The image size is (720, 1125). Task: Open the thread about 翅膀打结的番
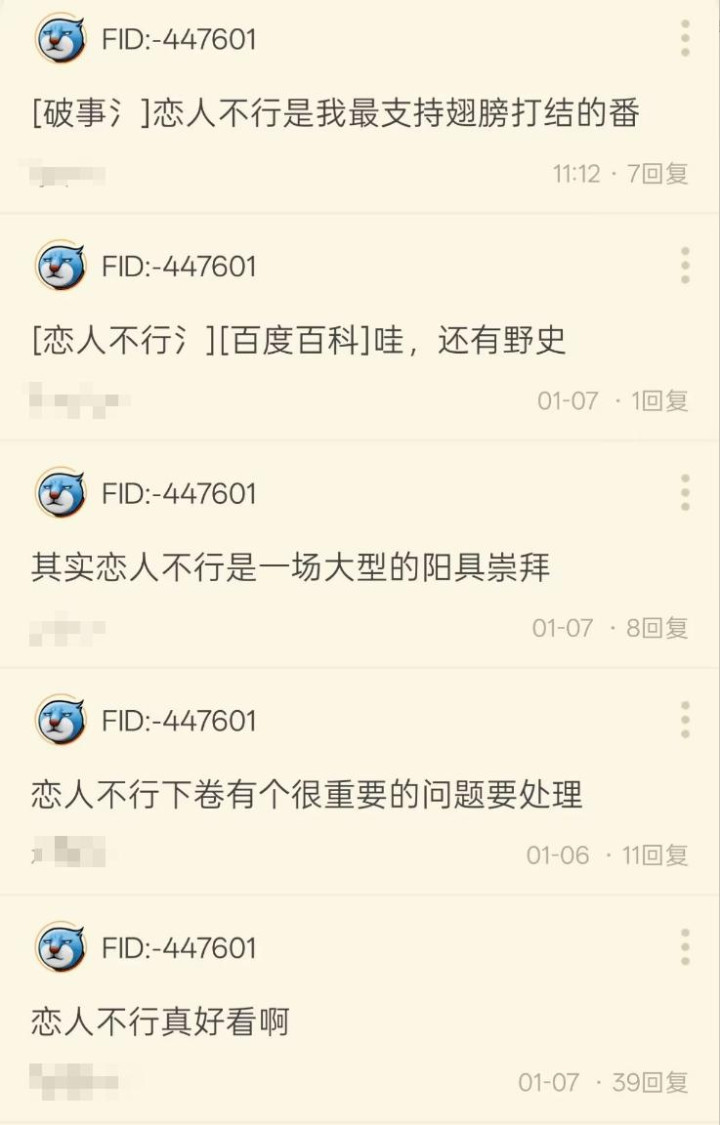click(x=335, y=114)
